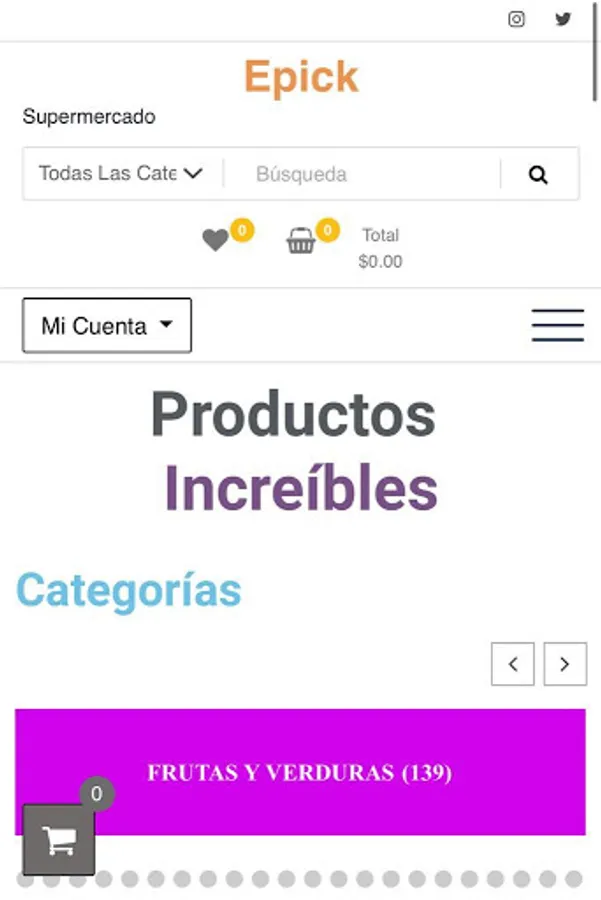Jump to the last carousel dot
The width and height of the screenshot is (601, 900).
click(x=573, y=879)
